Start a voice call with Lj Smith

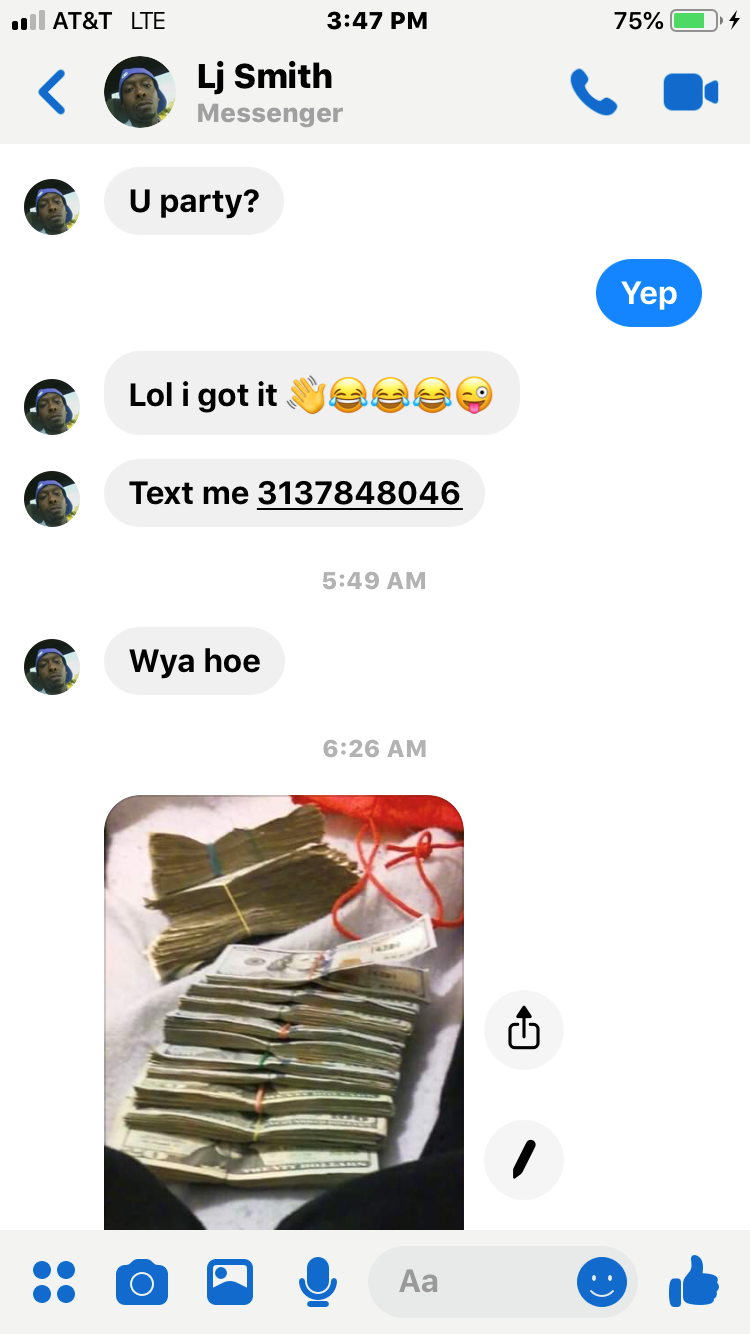click(x=593, y=92)
